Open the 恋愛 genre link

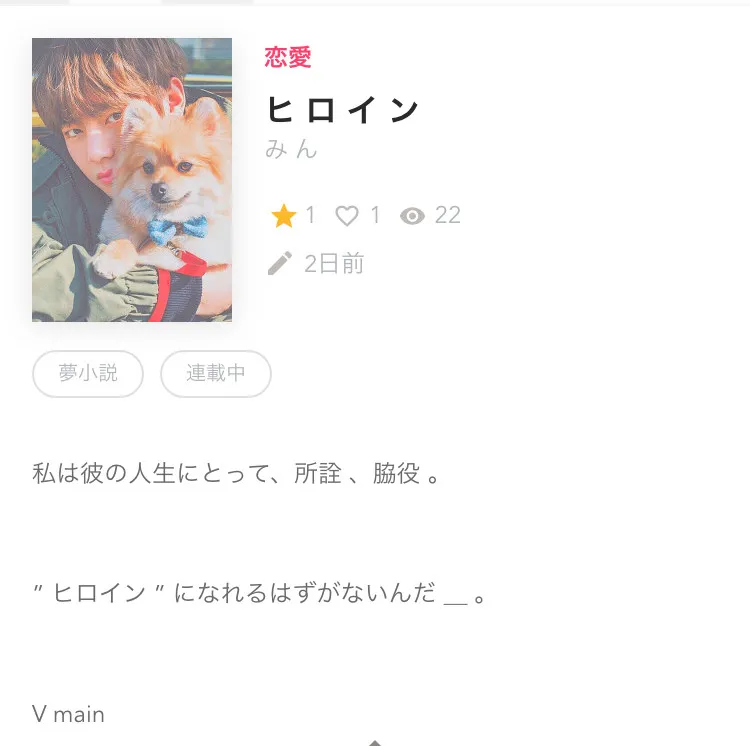tap(288, 57)
